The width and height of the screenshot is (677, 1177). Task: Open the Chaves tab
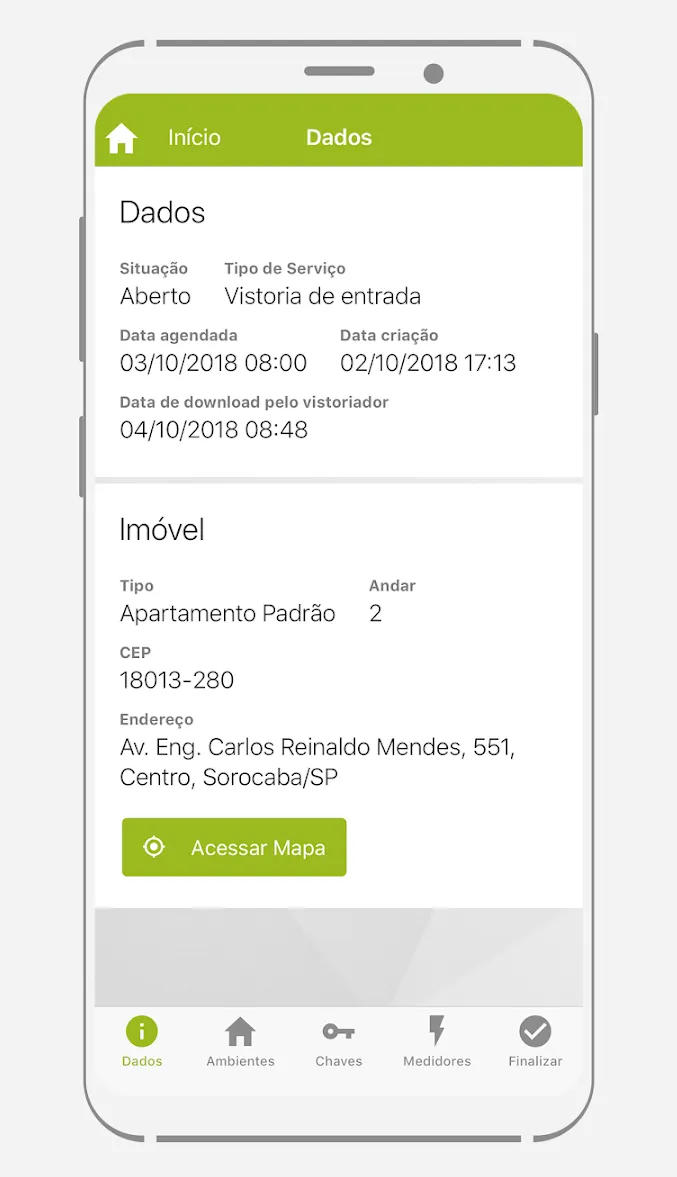[338, 1042]
